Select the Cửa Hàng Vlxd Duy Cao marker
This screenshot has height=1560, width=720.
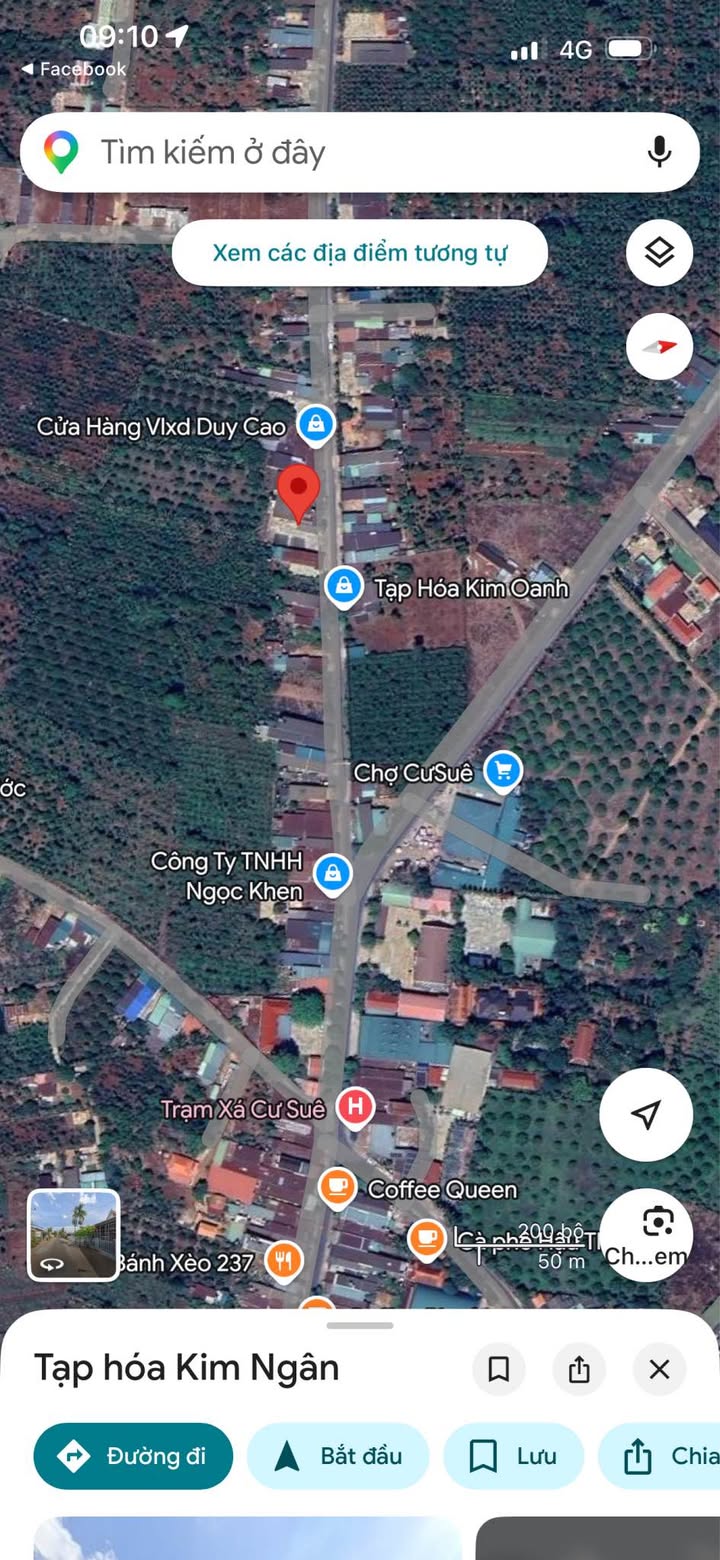[x=316, y=424]
